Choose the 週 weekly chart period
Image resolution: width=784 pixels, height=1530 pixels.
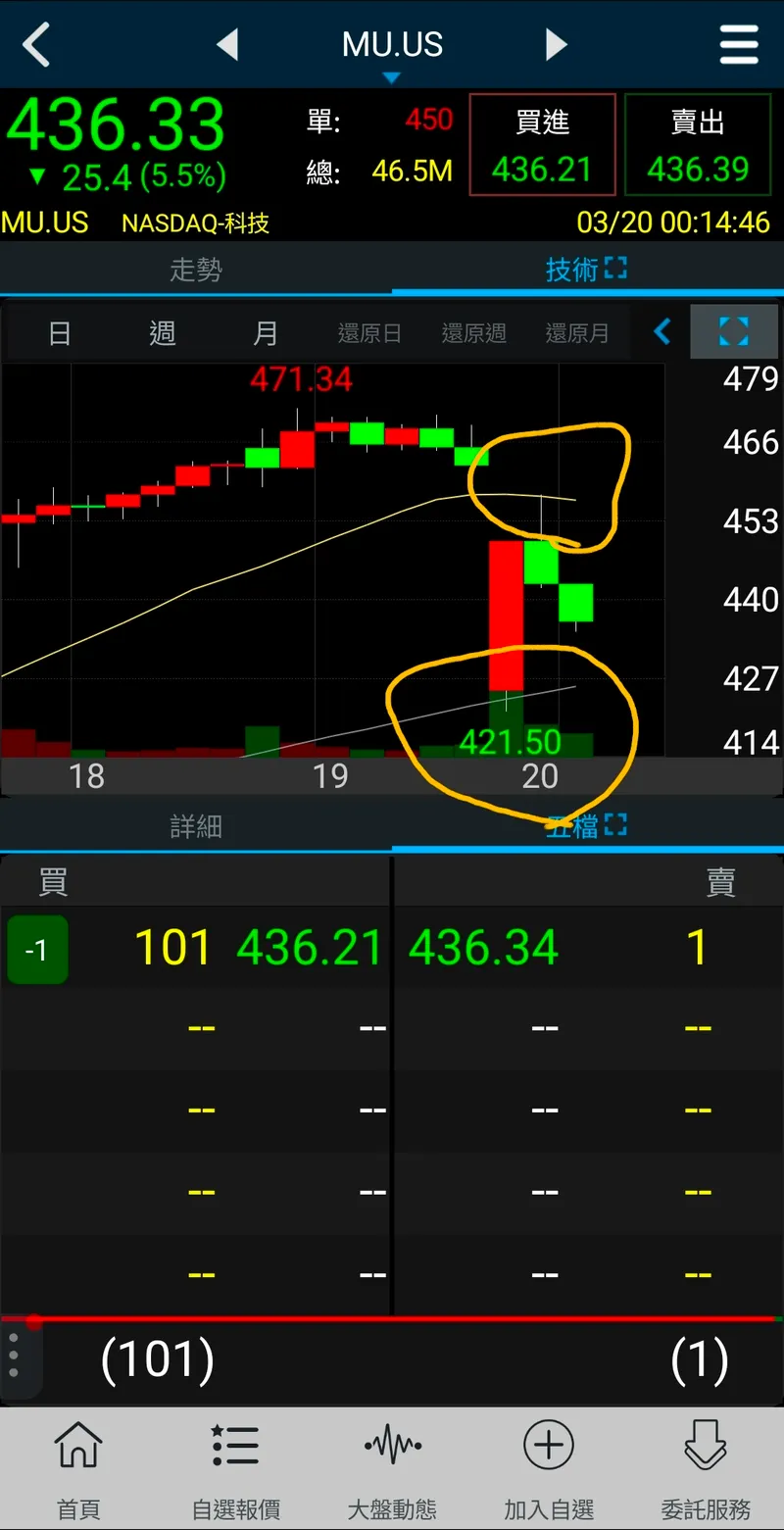pyautogui.click(x=163, y=333)
